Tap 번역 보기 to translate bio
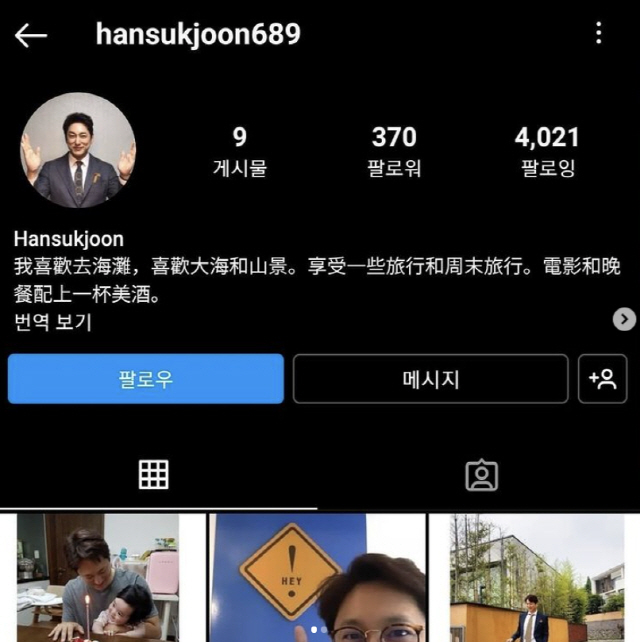This screenshot has height=642, width=640. pyautogui.click(x=53, y=322)
